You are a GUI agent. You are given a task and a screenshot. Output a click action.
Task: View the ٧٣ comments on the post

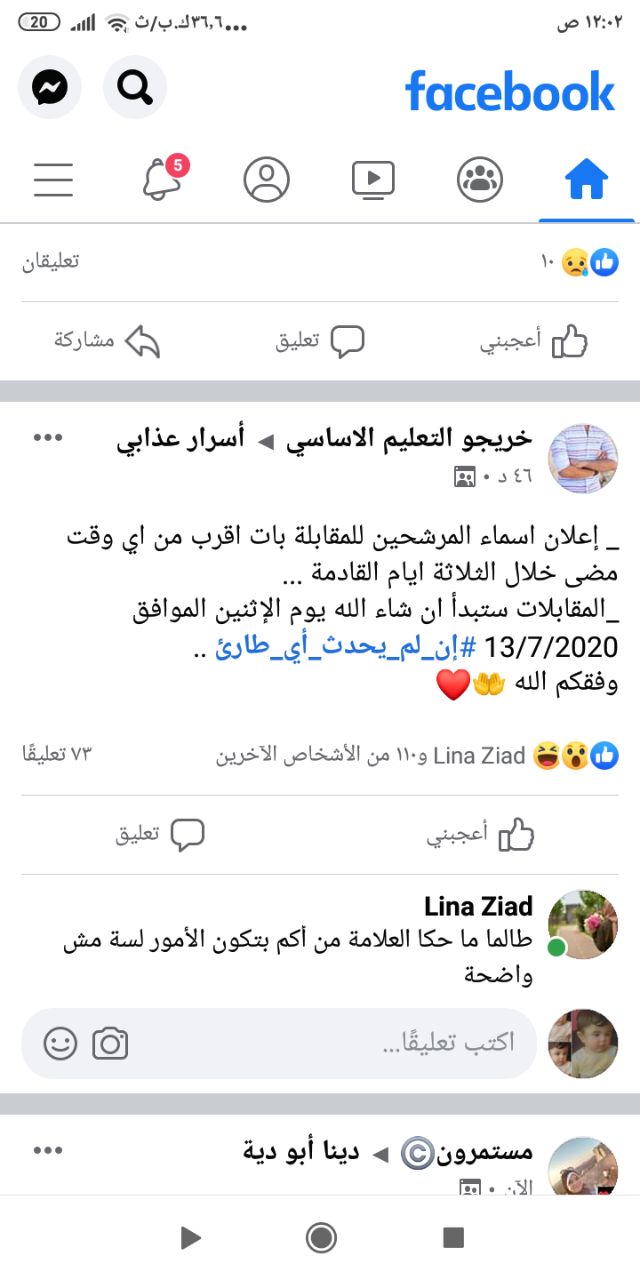[57, 754]
